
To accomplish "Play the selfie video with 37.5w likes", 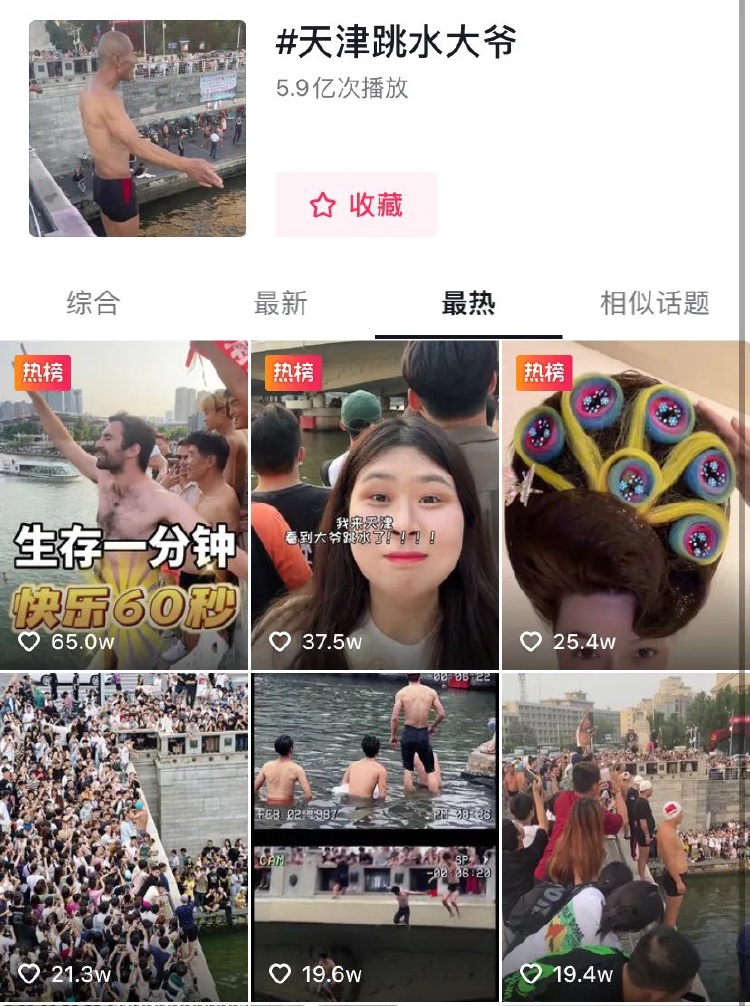I will pos(375,505).
